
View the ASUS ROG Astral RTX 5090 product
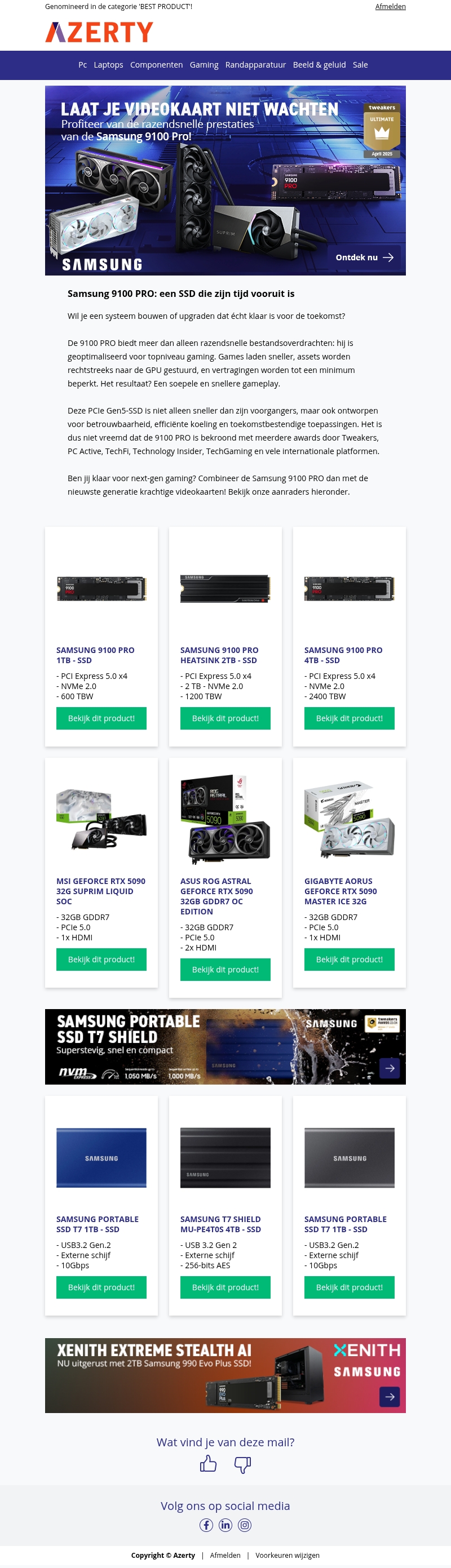pos(225,970)
